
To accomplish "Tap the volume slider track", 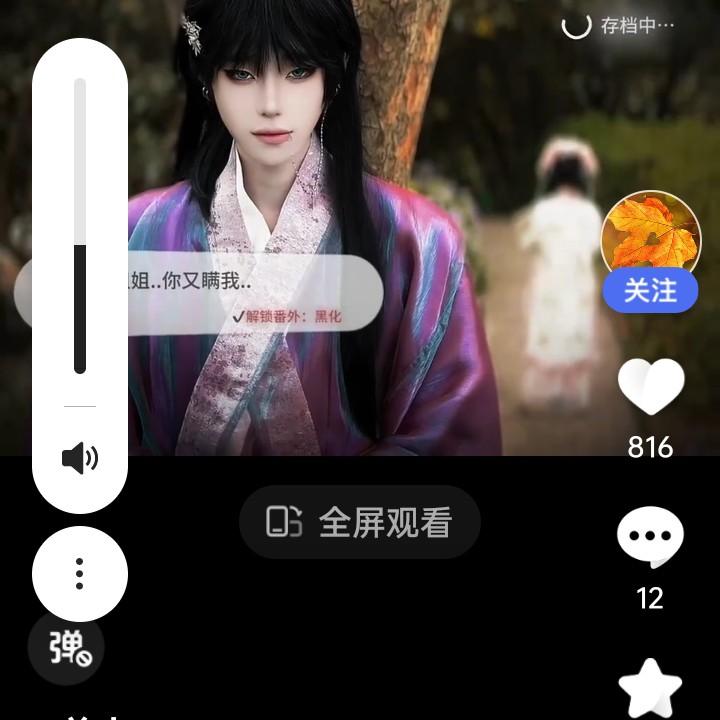I will point(80,226).
